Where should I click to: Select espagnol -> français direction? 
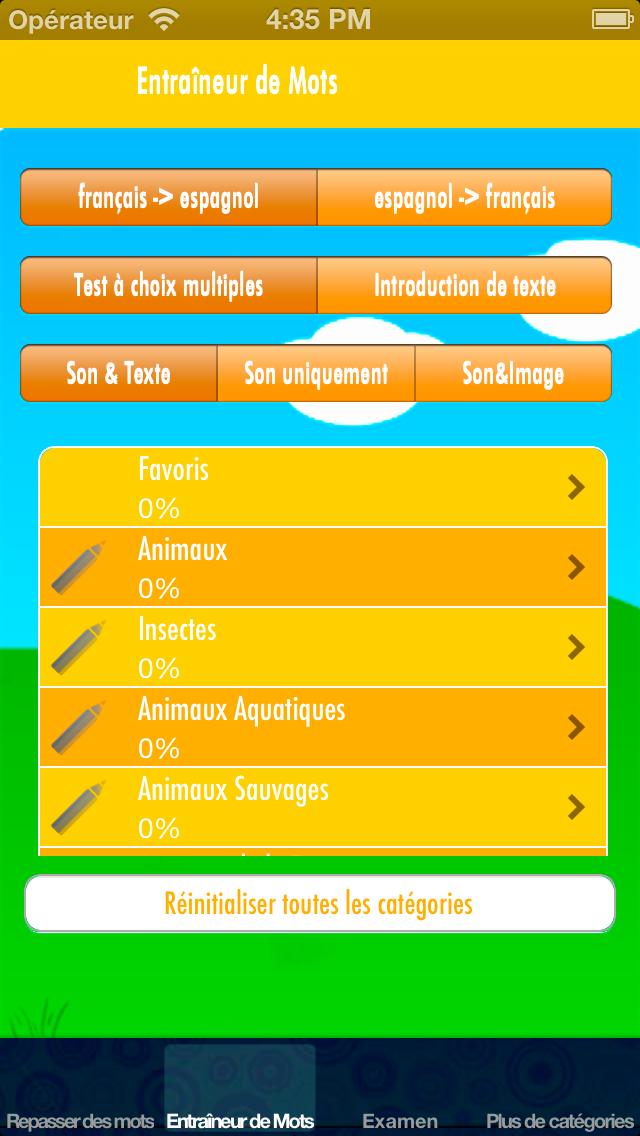[x=465, y=197]
